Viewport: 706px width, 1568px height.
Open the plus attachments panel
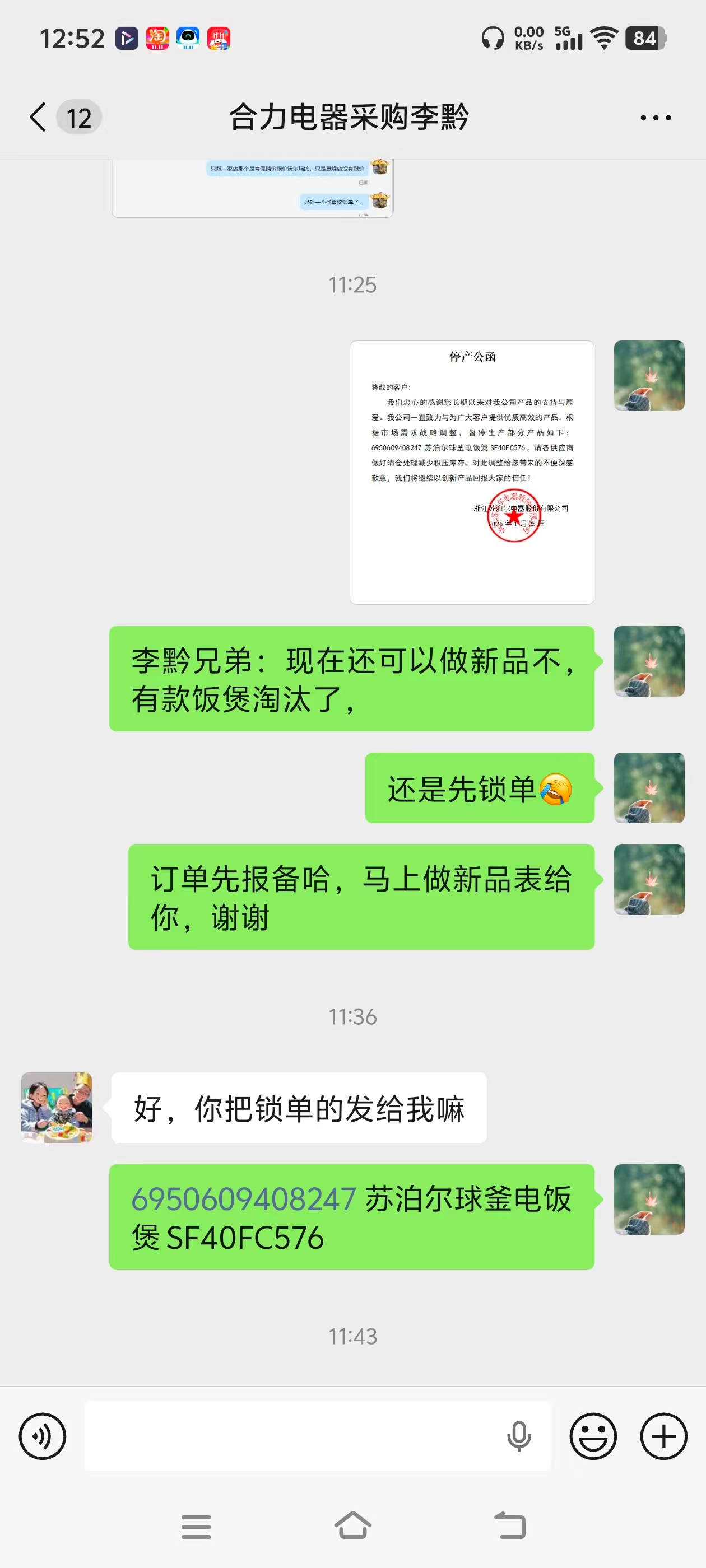point(663,1436)
